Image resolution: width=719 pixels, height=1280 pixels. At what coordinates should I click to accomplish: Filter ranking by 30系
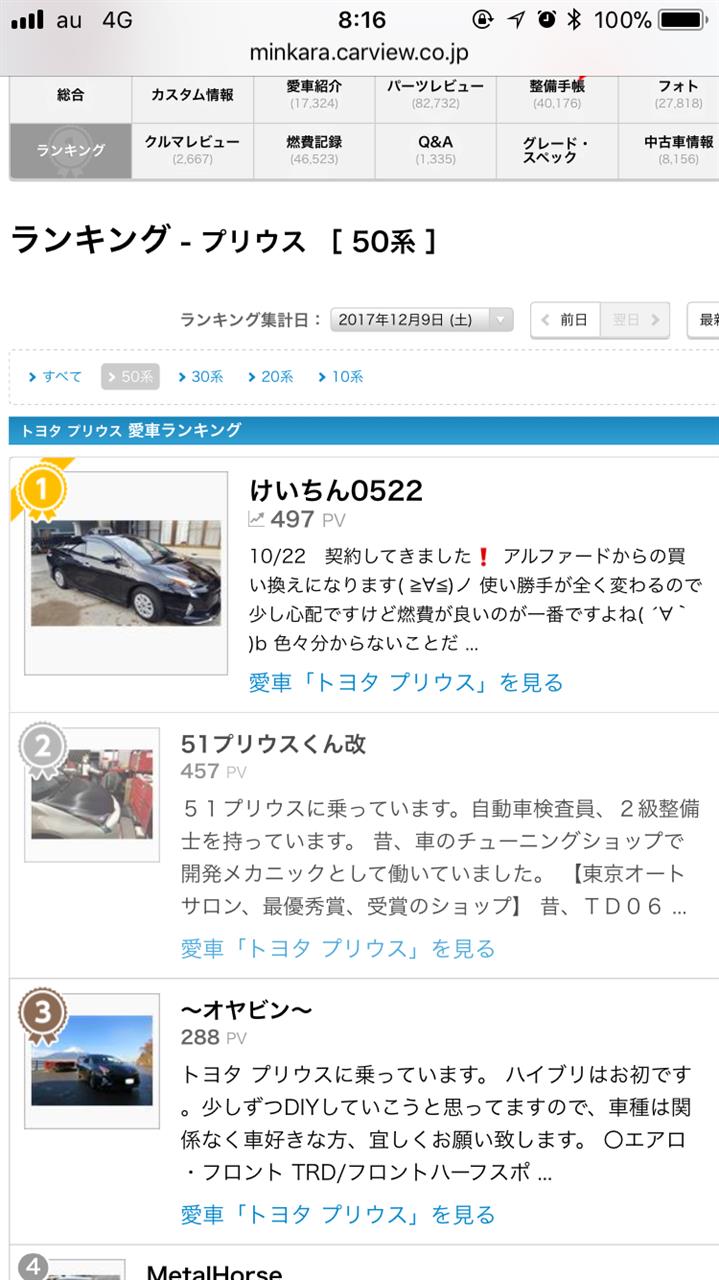click(x=200, y=377)
